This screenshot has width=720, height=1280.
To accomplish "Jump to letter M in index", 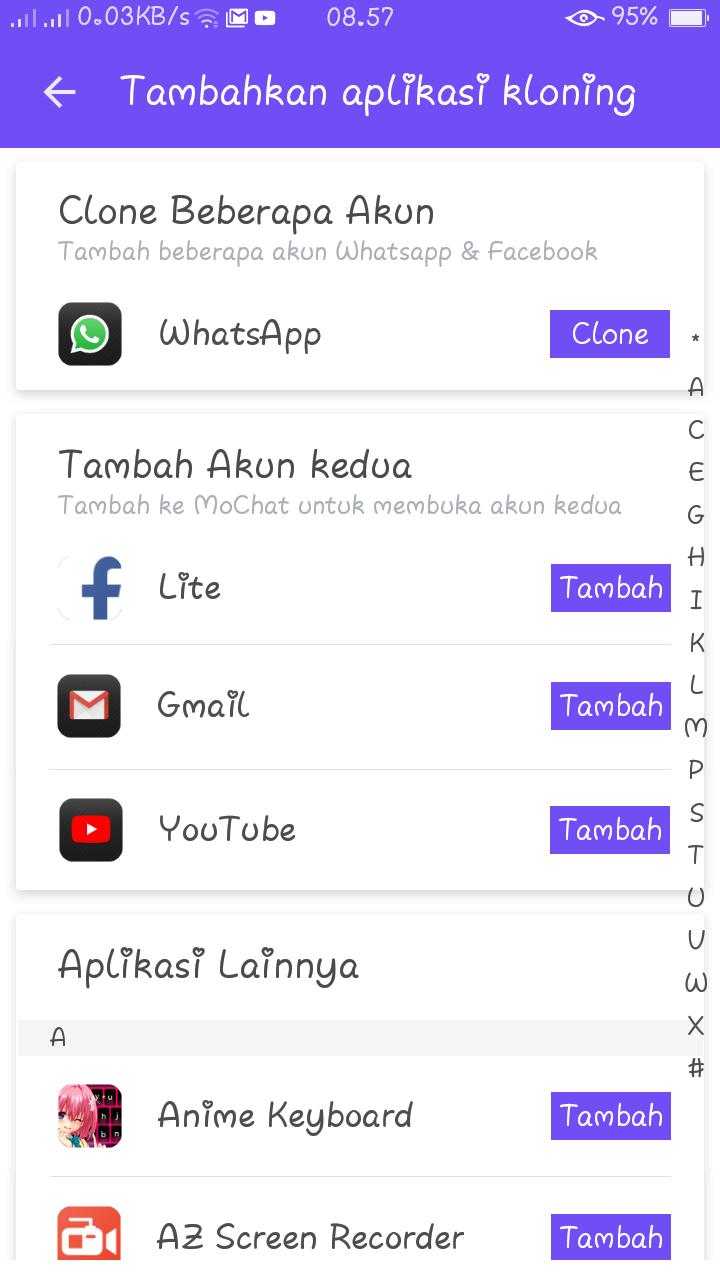I will point(696,727).
